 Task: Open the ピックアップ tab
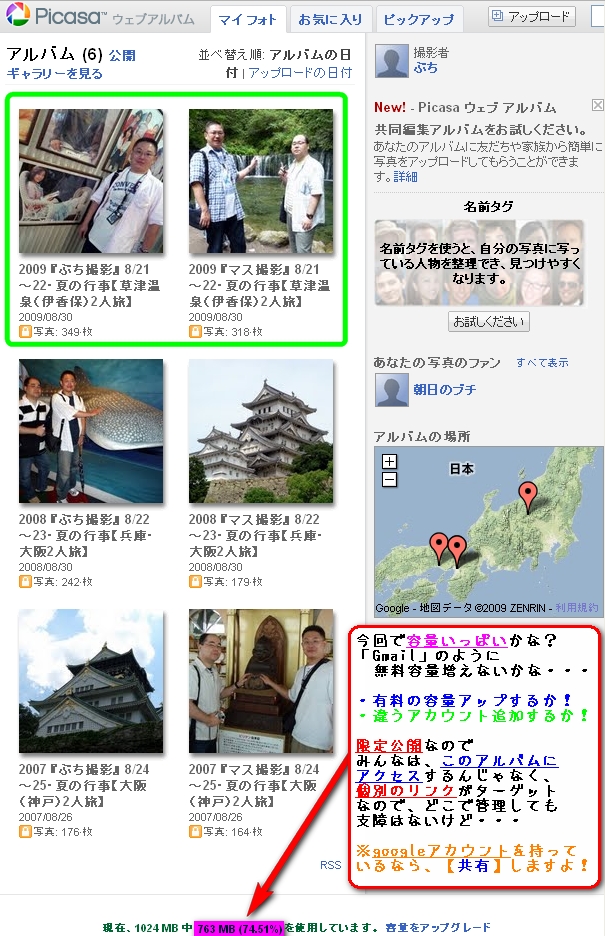(417, 19)
